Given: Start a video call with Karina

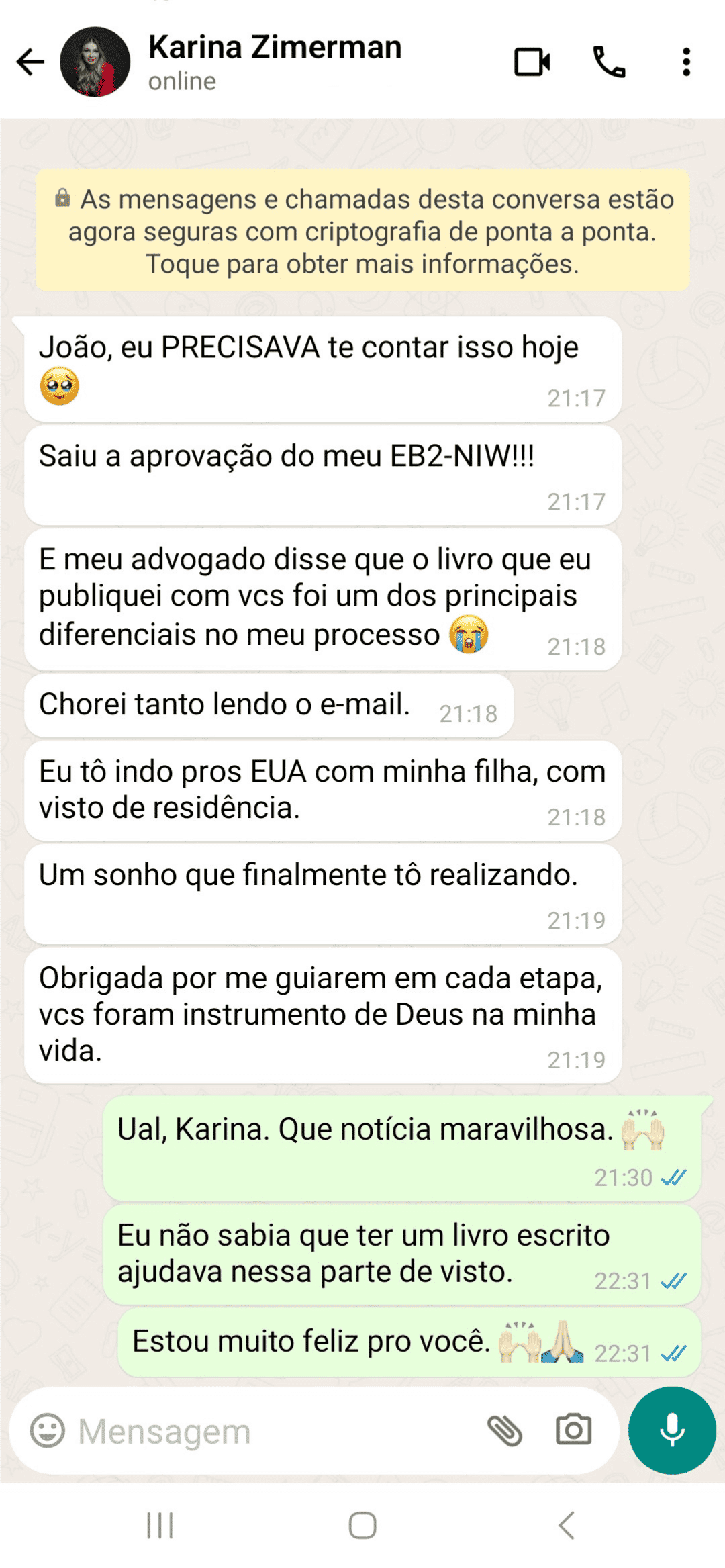Looking at the screenshot, I should click(532, 62).
